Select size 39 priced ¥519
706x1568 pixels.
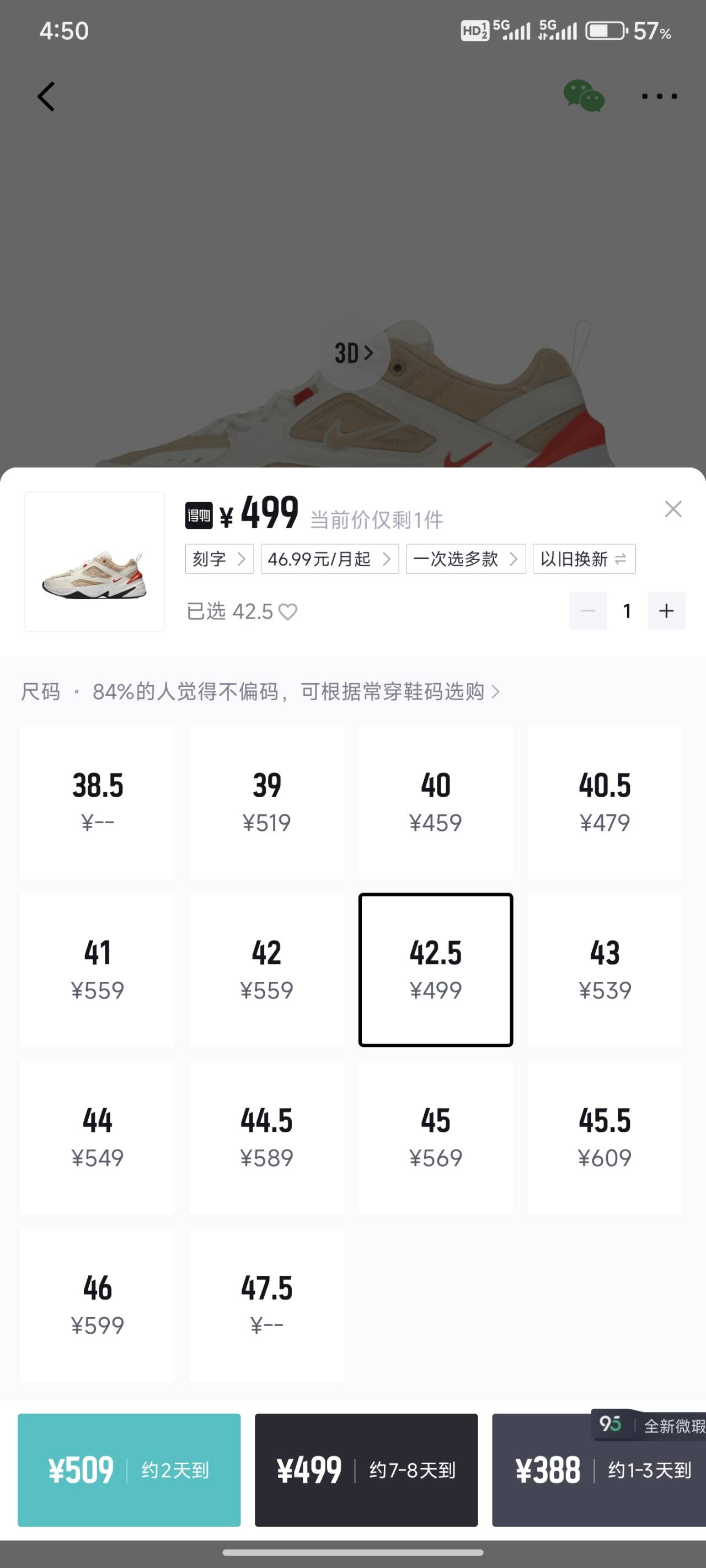click(266, 802)
